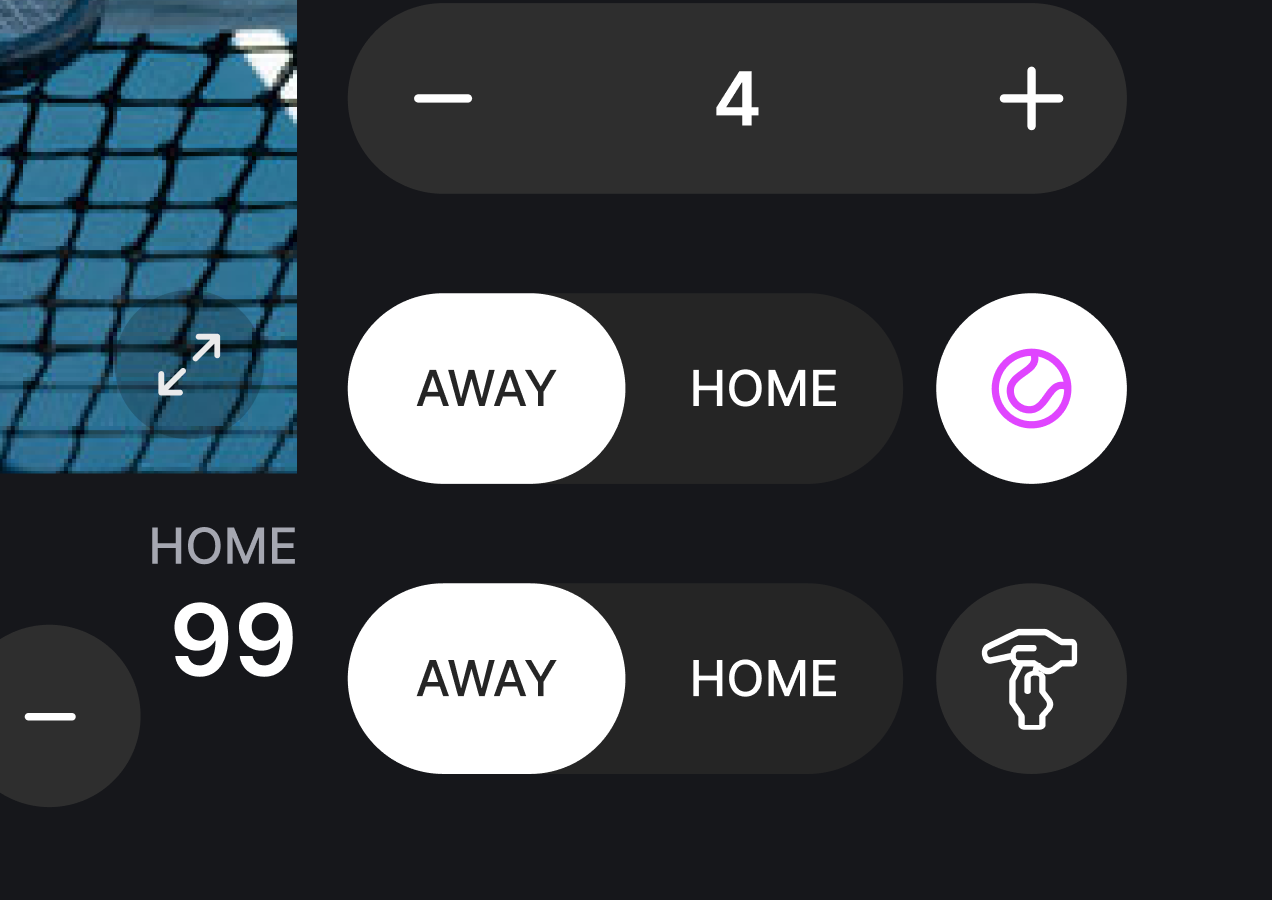Decrease the HOME score of 99

coord(50,716)
